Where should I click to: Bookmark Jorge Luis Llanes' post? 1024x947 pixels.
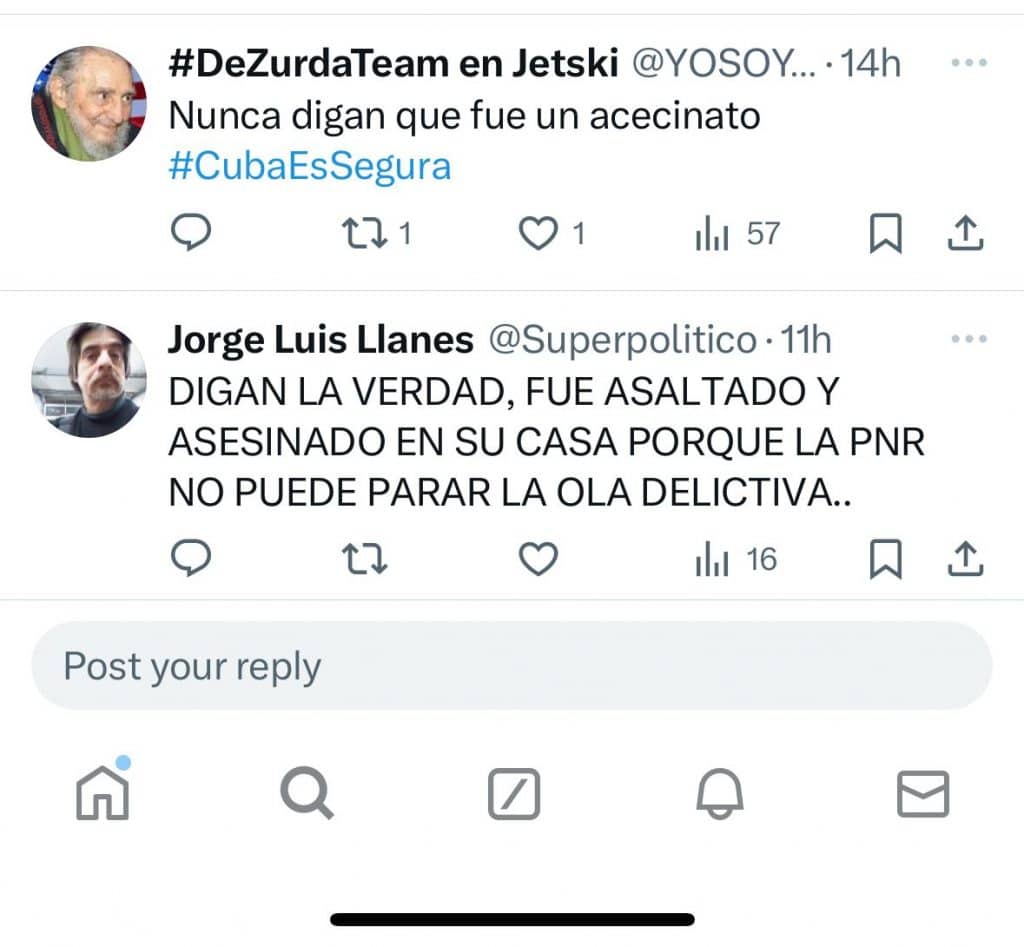[x=884, y=559]
